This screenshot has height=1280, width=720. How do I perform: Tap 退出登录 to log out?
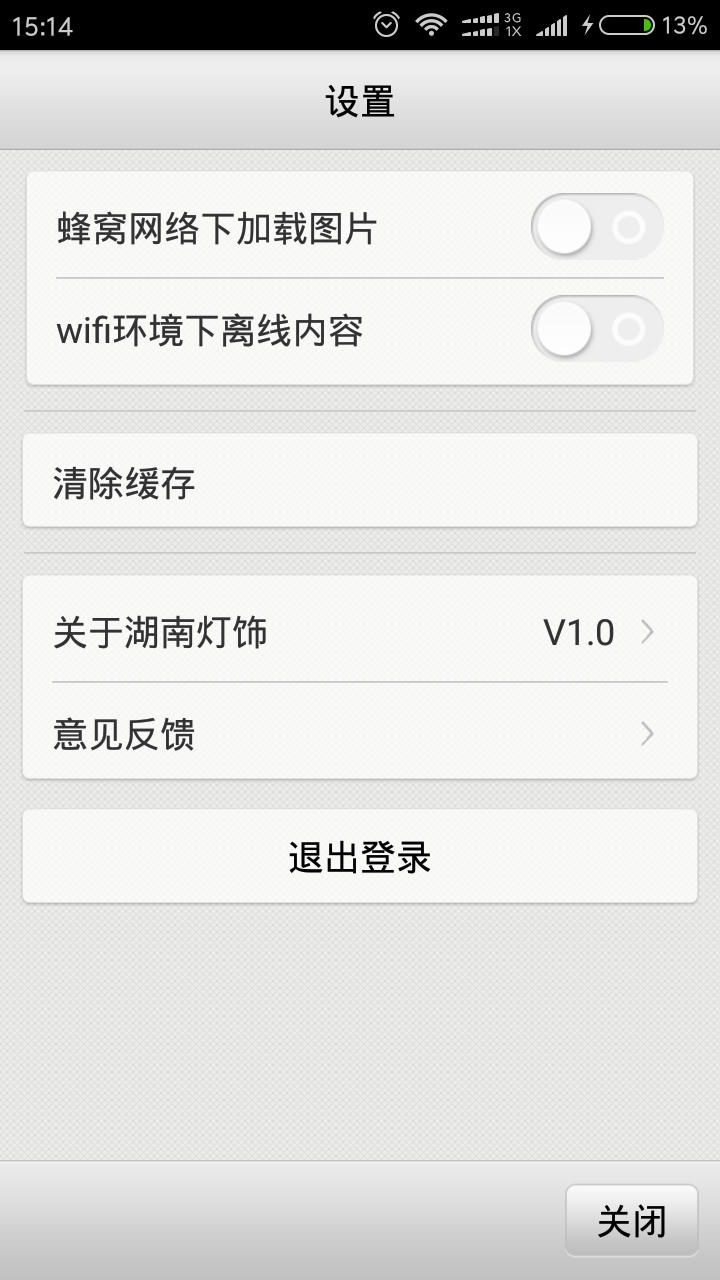click(x=359, y=857)
